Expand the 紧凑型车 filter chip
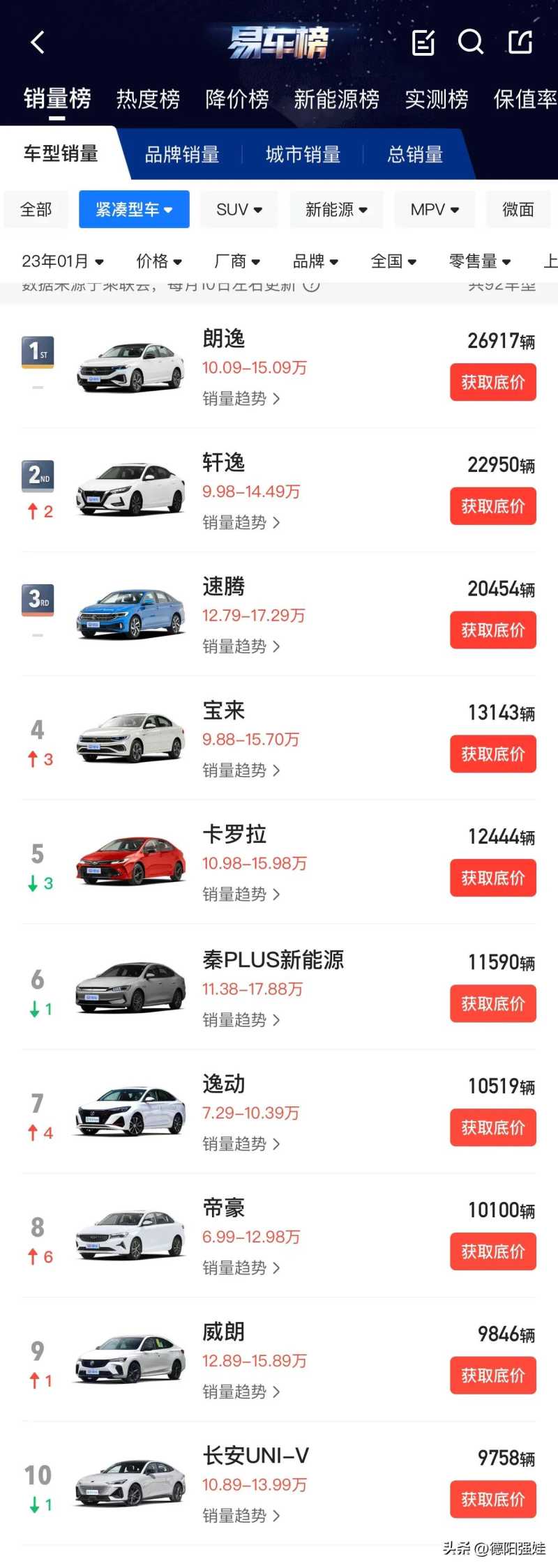558x1568 pixels. (x=134, y=209)
